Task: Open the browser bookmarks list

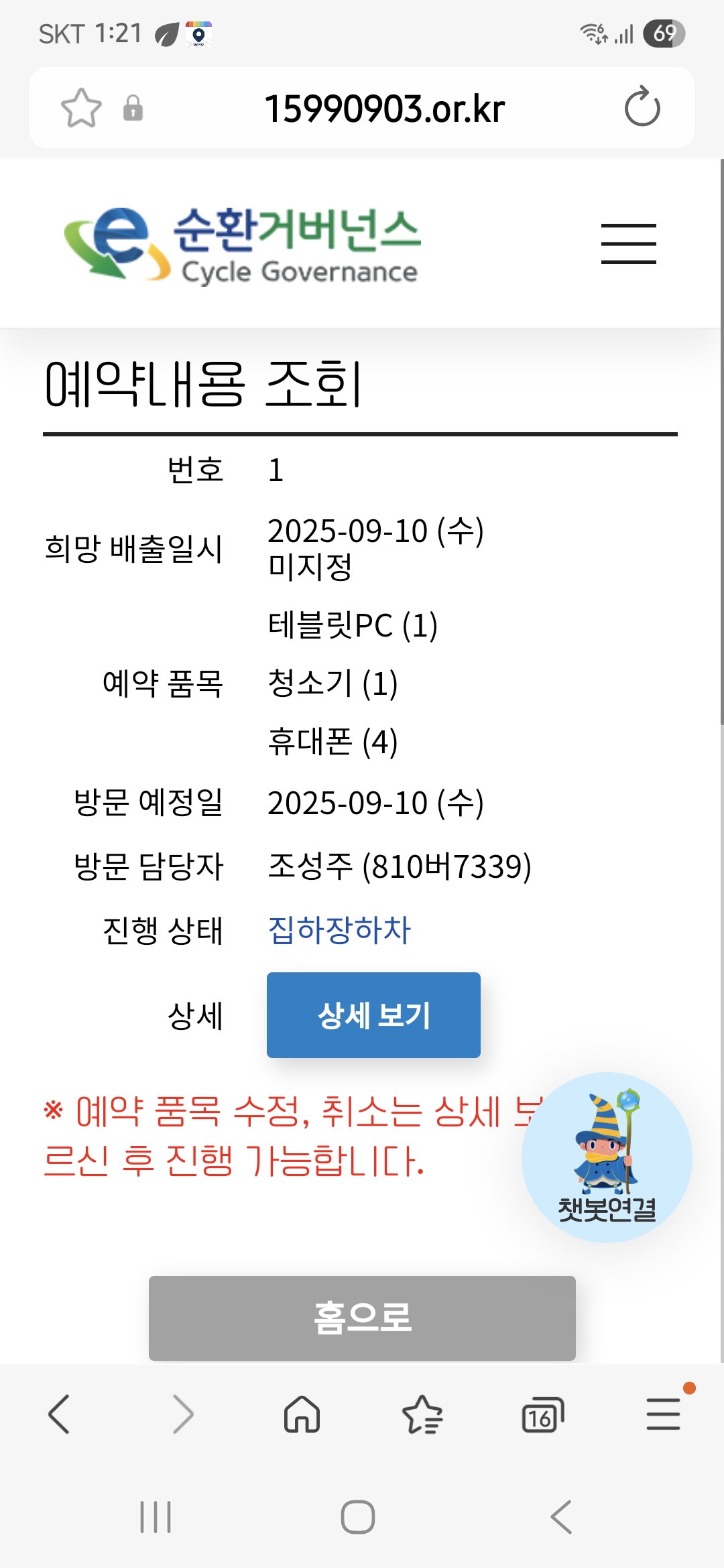Action: pos(422,1414)
